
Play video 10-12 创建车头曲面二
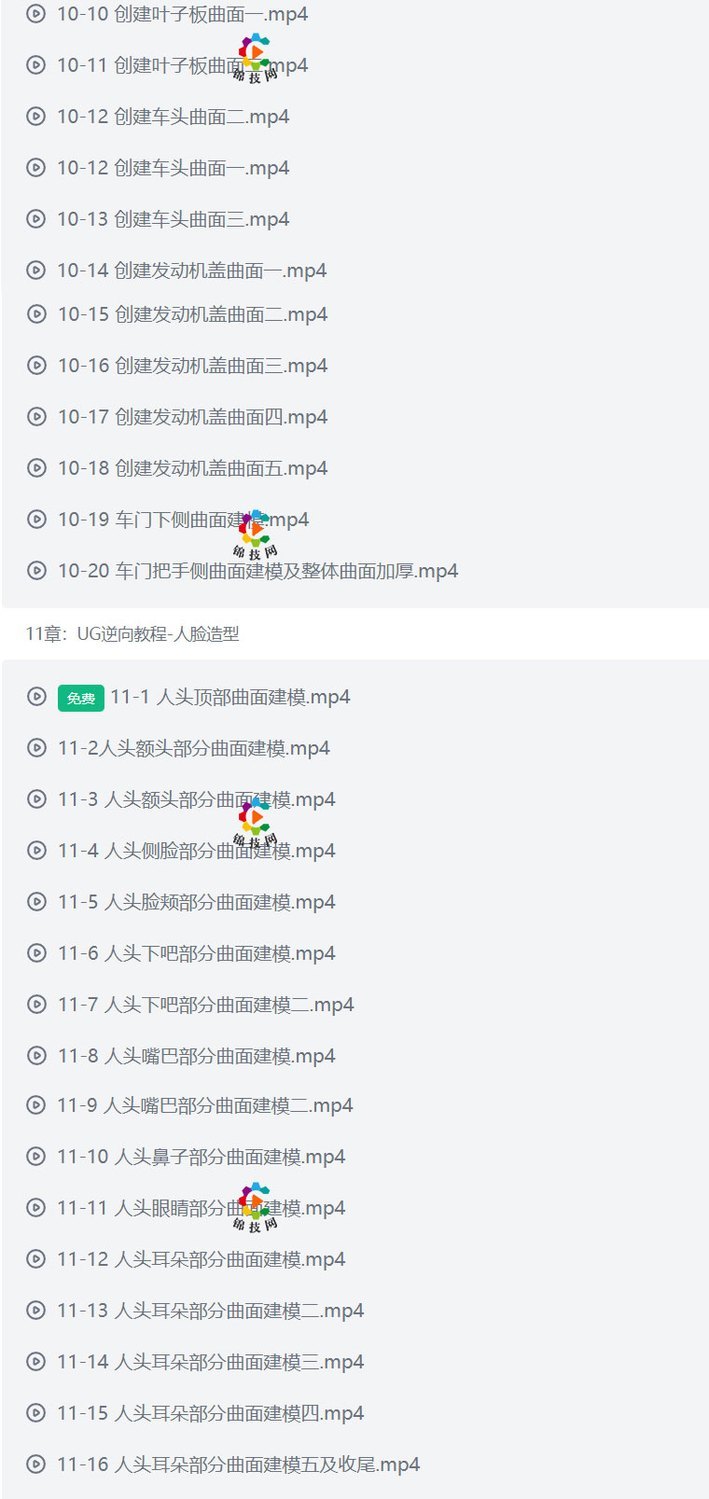click(x=173, y=116)
